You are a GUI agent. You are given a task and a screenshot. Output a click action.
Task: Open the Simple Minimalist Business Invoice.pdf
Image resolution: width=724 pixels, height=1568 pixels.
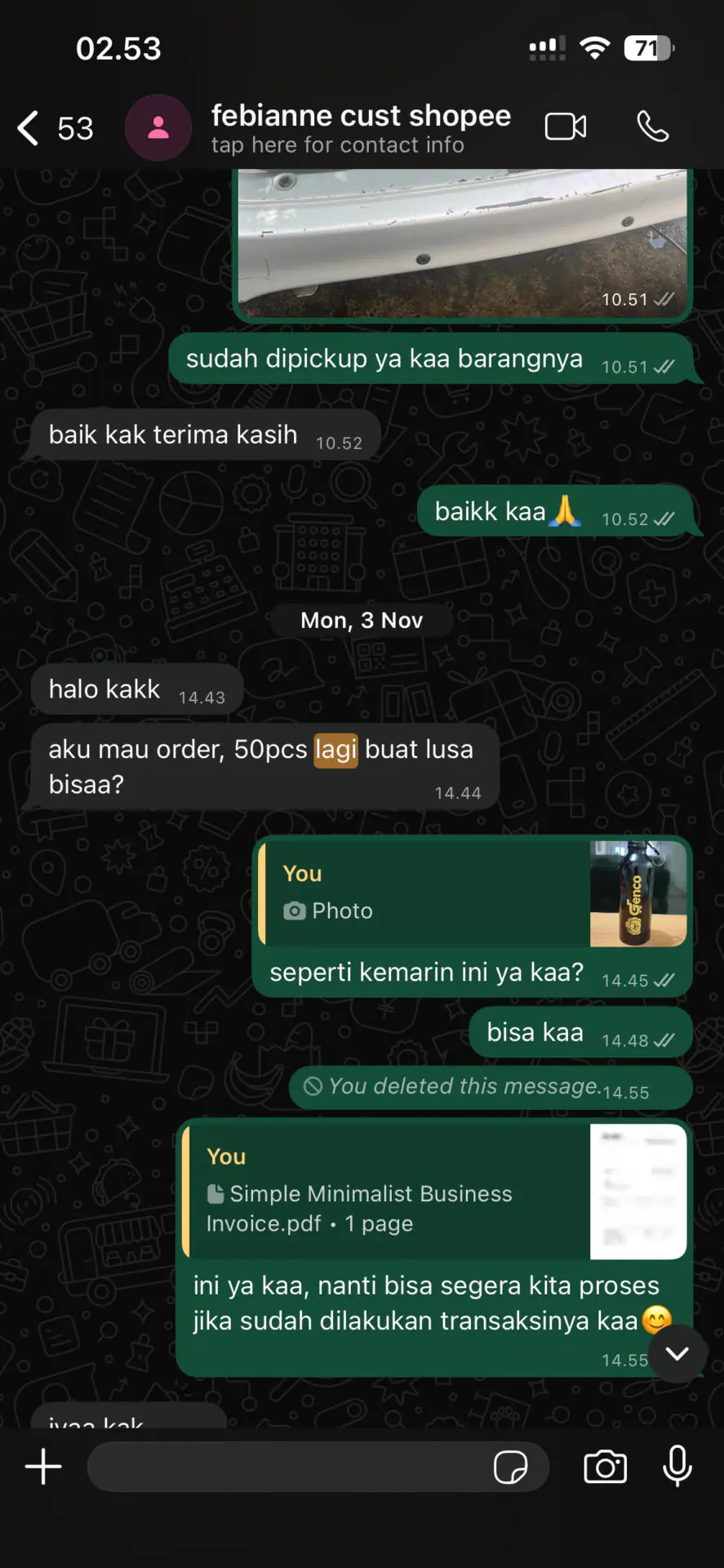pos(433,1192)
